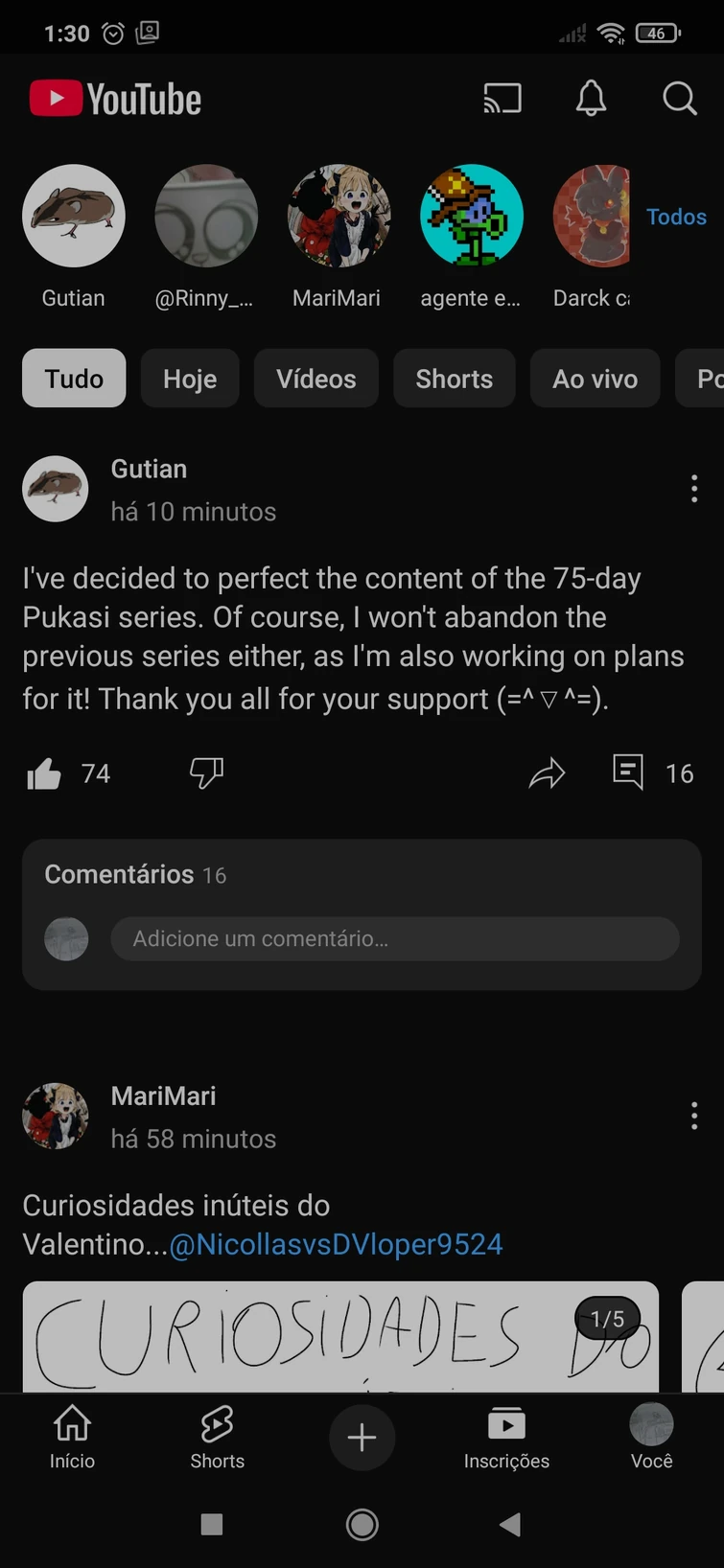
Task: Tap Todos to view all subscriptions
Action: [676, 217]
